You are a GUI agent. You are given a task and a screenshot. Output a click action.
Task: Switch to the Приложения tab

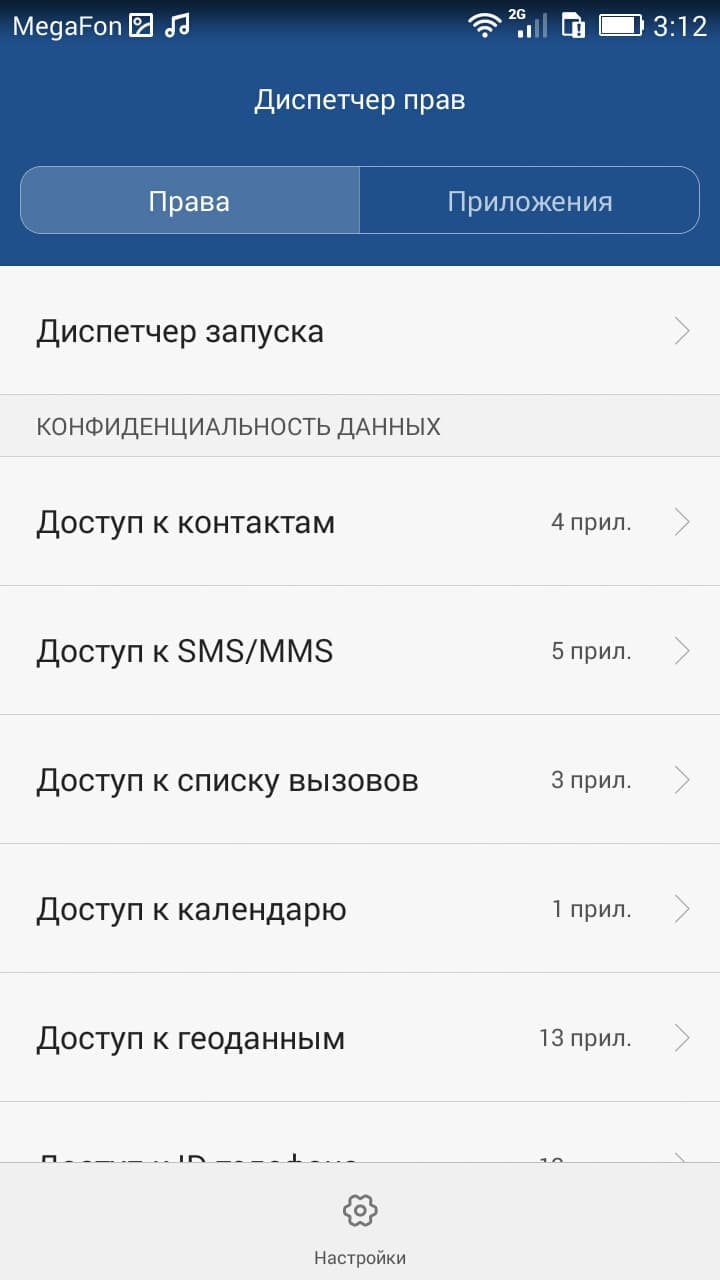529,201
